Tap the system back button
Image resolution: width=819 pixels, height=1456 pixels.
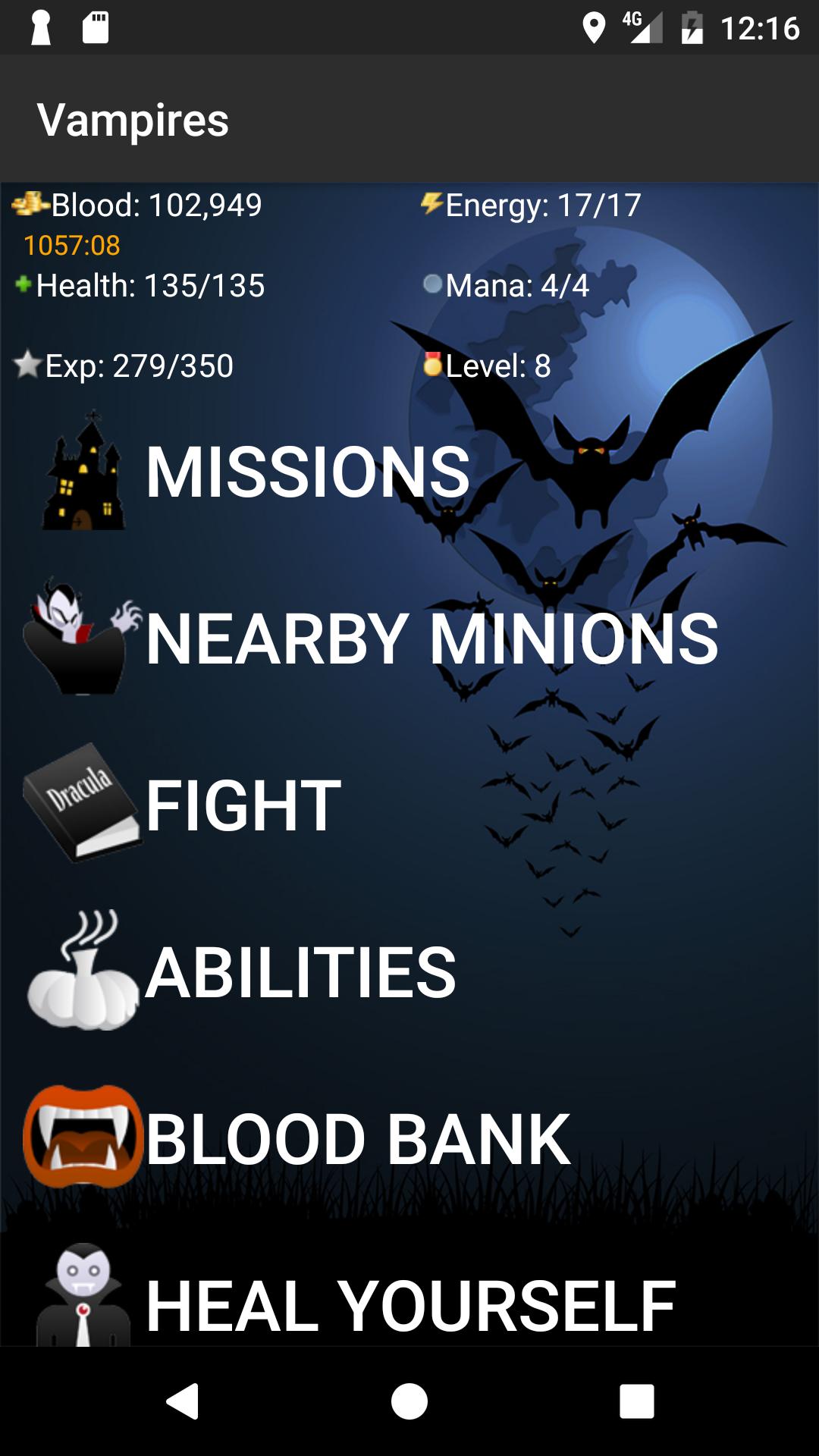pos(182,1401)
